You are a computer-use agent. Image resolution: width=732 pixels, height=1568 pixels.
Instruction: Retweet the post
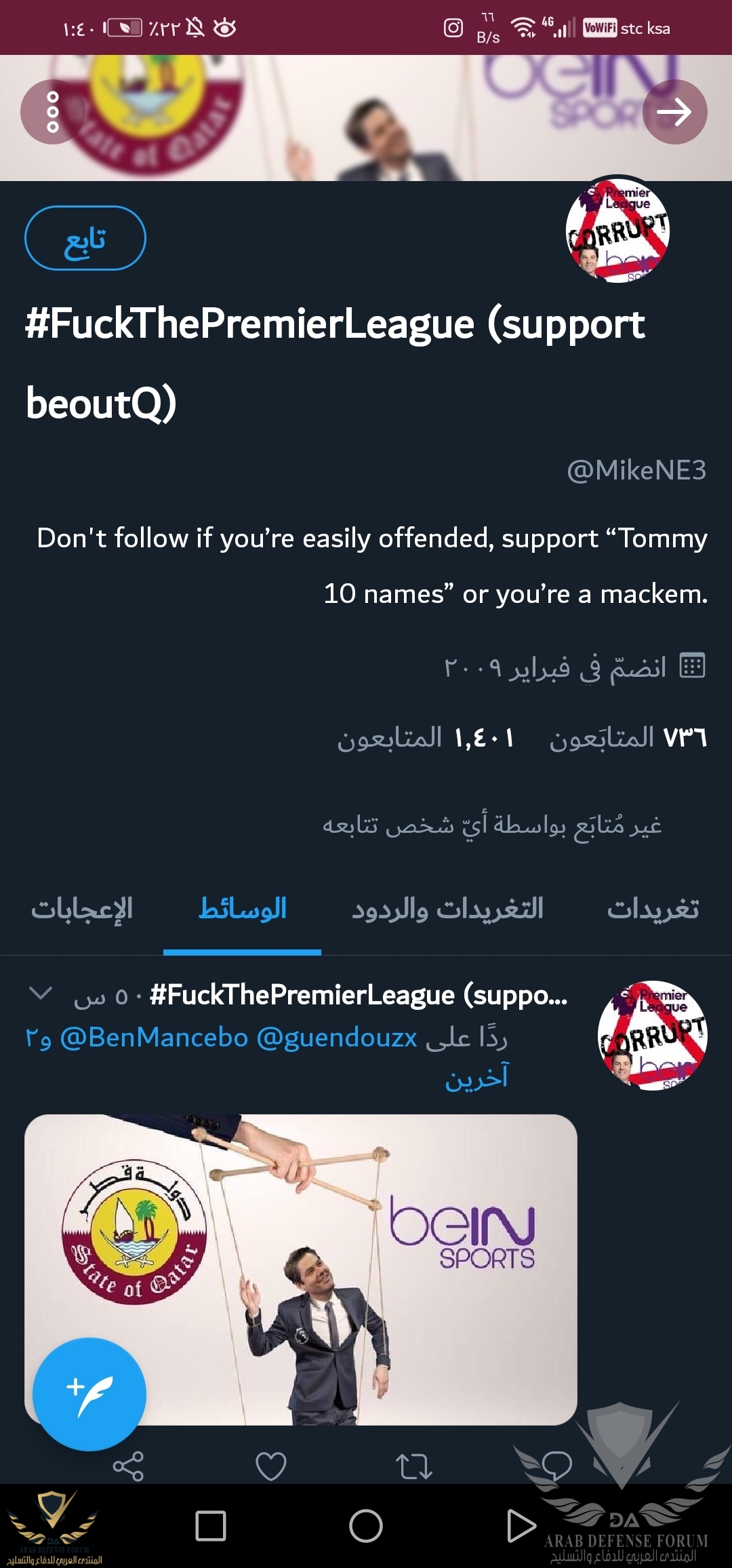(413, 1466)
